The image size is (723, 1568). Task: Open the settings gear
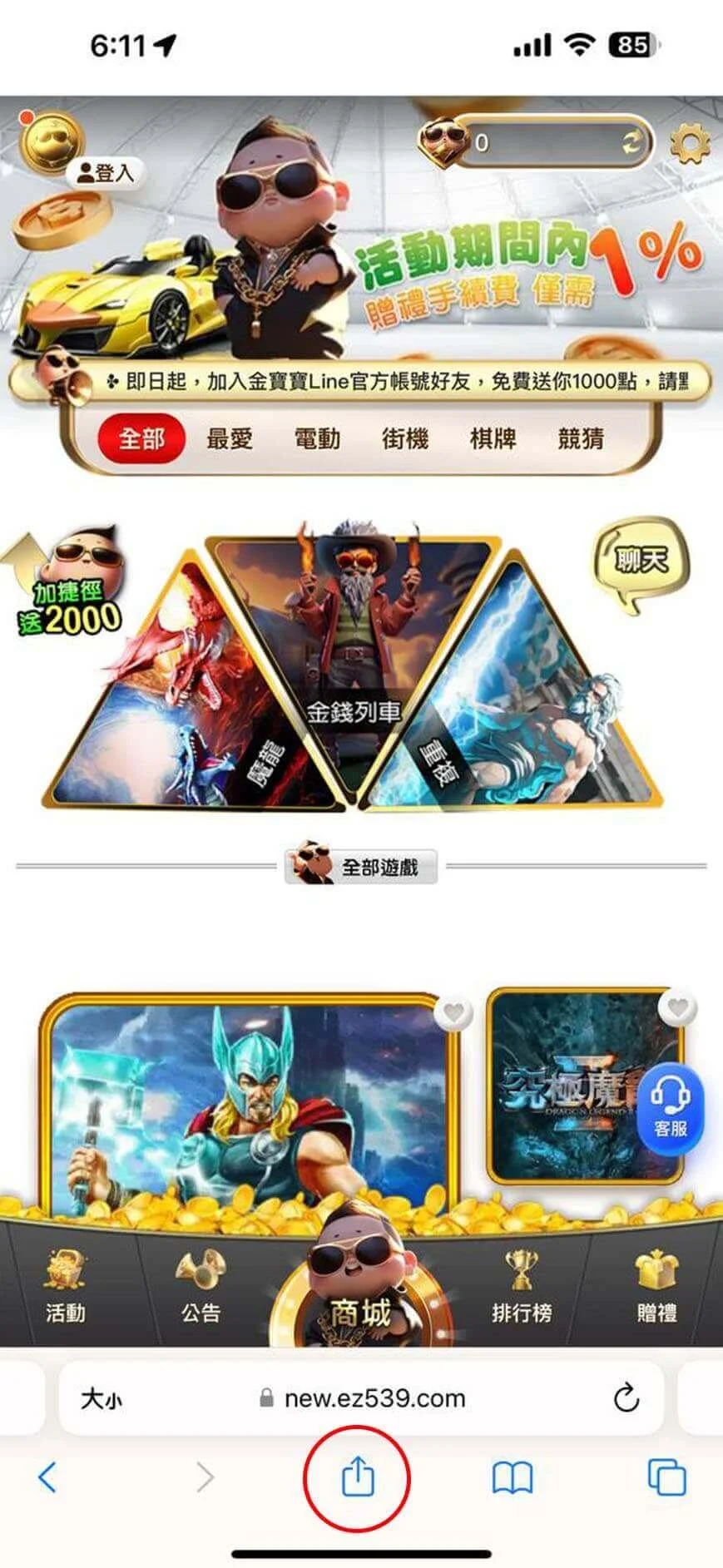690,144
